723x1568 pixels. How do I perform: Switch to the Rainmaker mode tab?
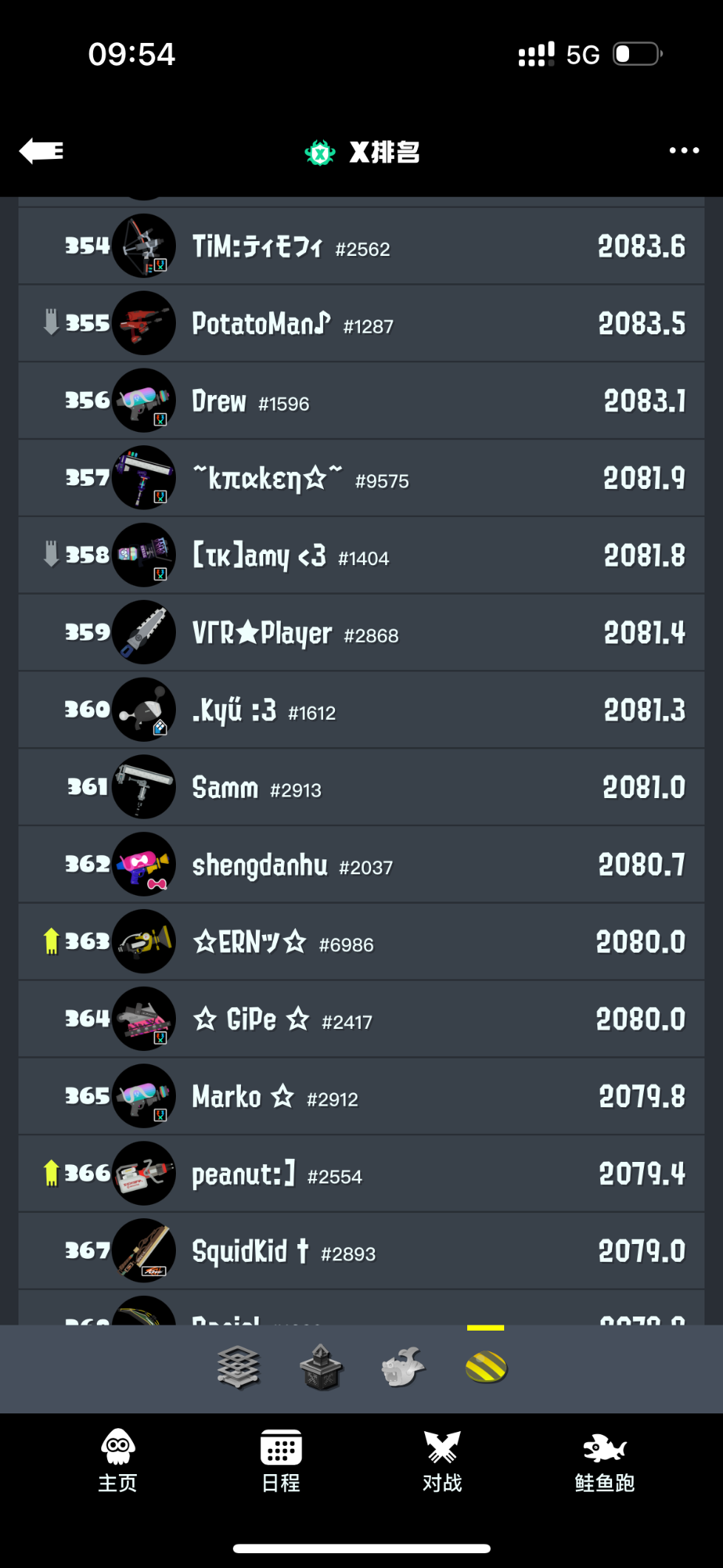[x=403, y=1367]
